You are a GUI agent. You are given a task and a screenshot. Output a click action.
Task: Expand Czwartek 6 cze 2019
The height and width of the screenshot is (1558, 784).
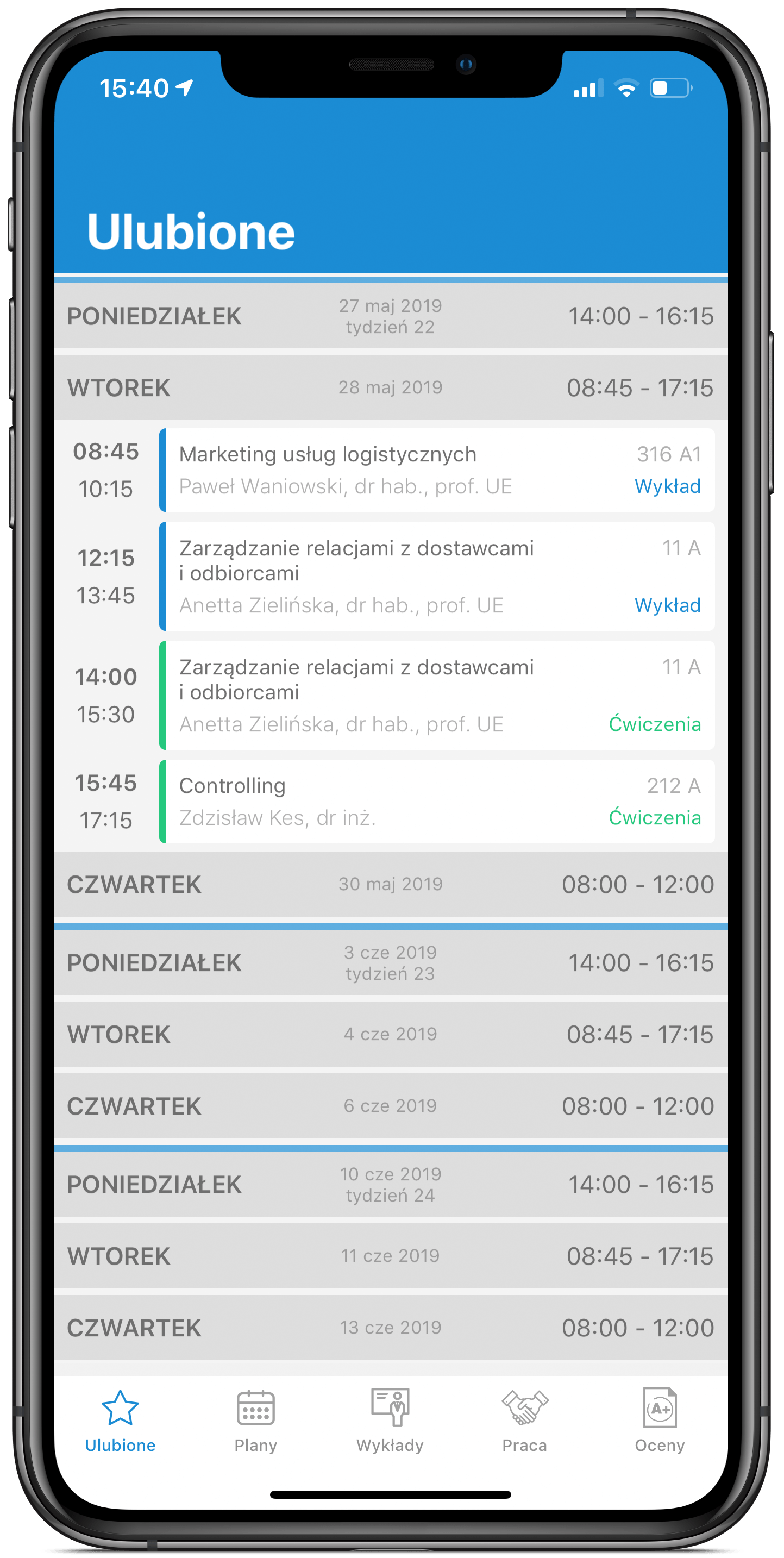(x=391, y=1106)
